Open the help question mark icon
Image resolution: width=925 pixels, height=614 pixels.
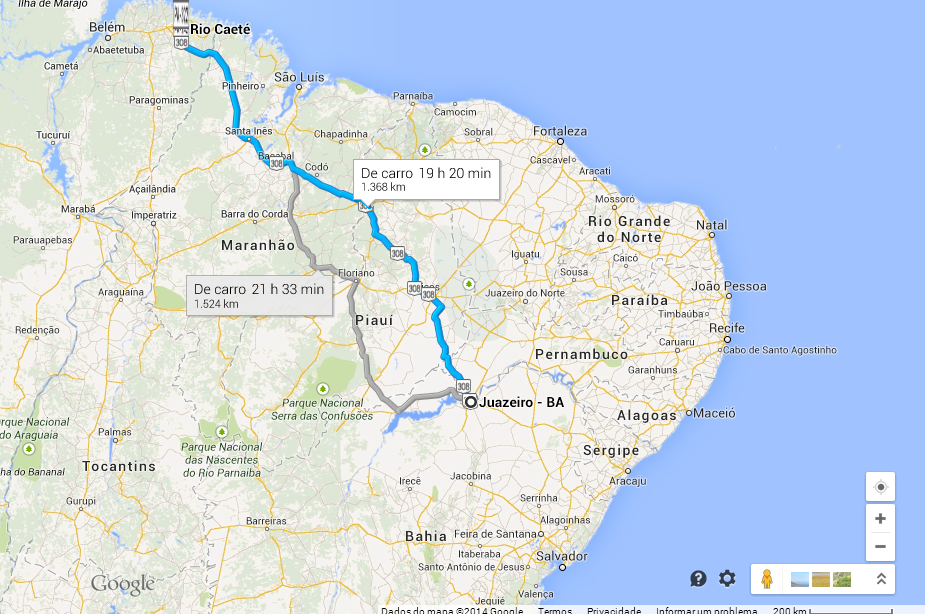[x=698, y=578]
